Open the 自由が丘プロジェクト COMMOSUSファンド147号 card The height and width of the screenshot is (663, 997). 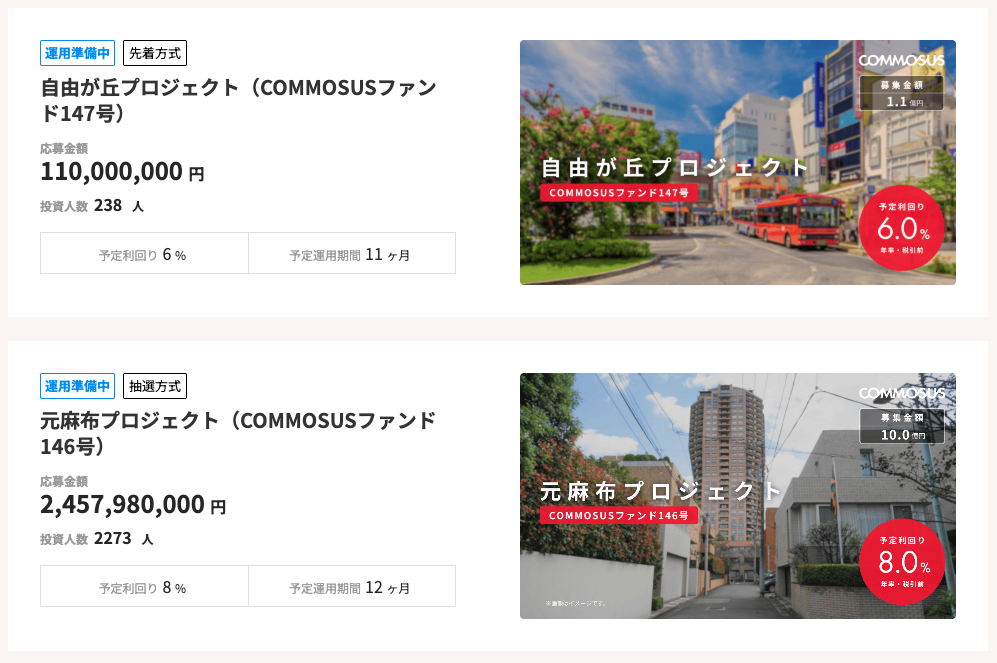pyautogui.click(x=239, y=101)
